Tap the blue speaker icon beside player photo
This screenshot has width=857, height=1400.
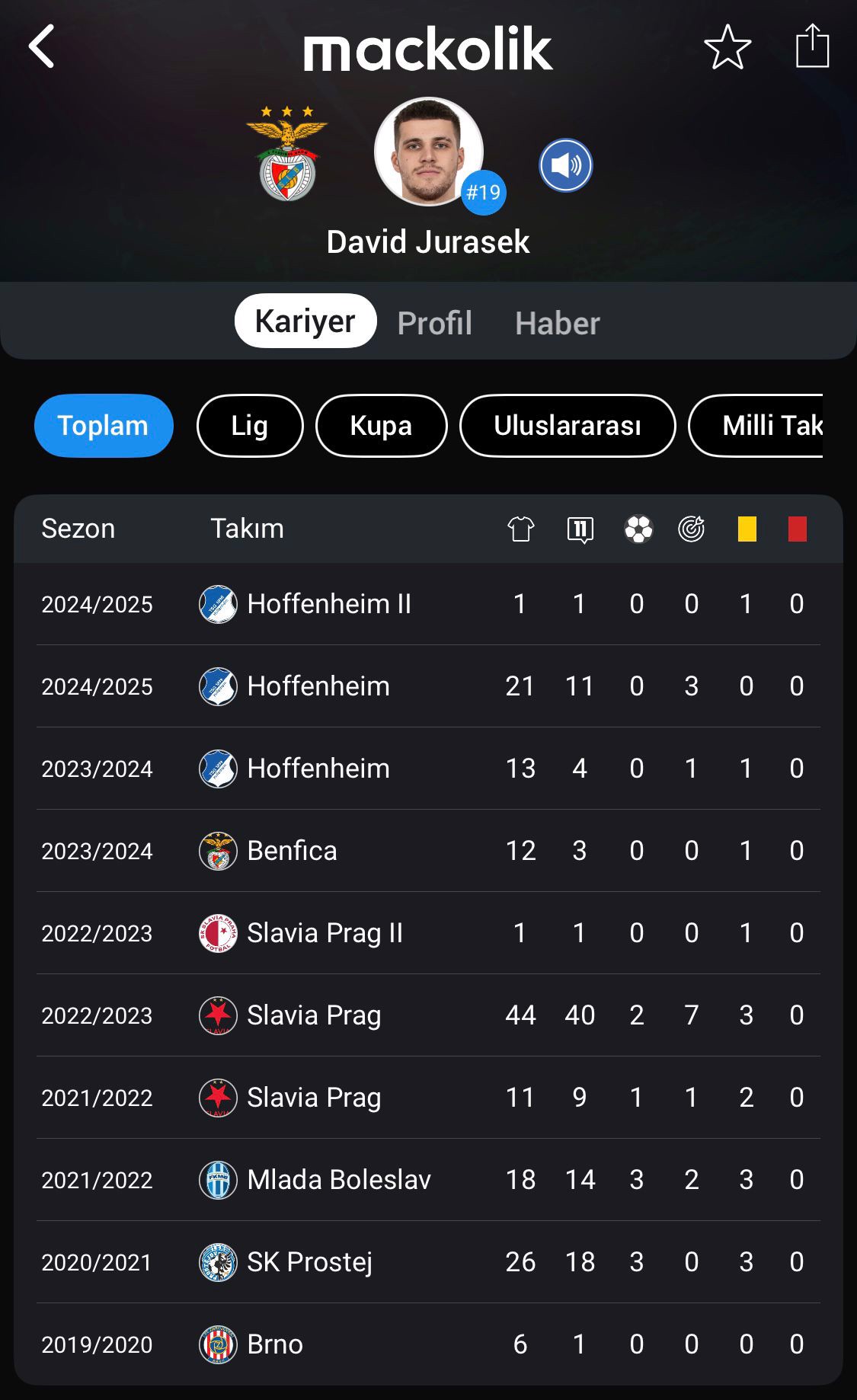(566, 165)
